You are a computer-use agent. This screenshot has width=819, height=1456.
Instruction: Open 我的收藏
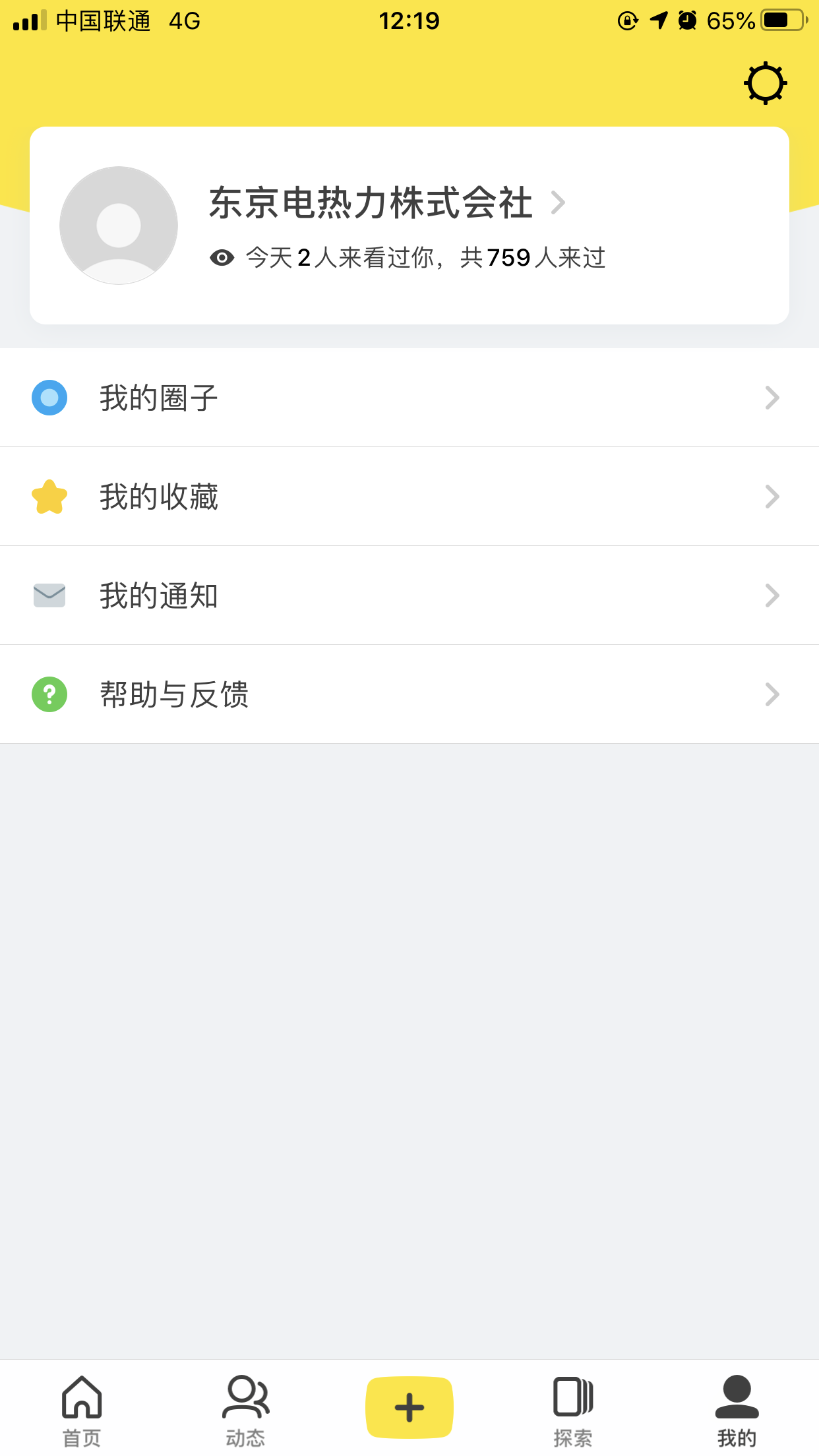click(x=409, y=497)
